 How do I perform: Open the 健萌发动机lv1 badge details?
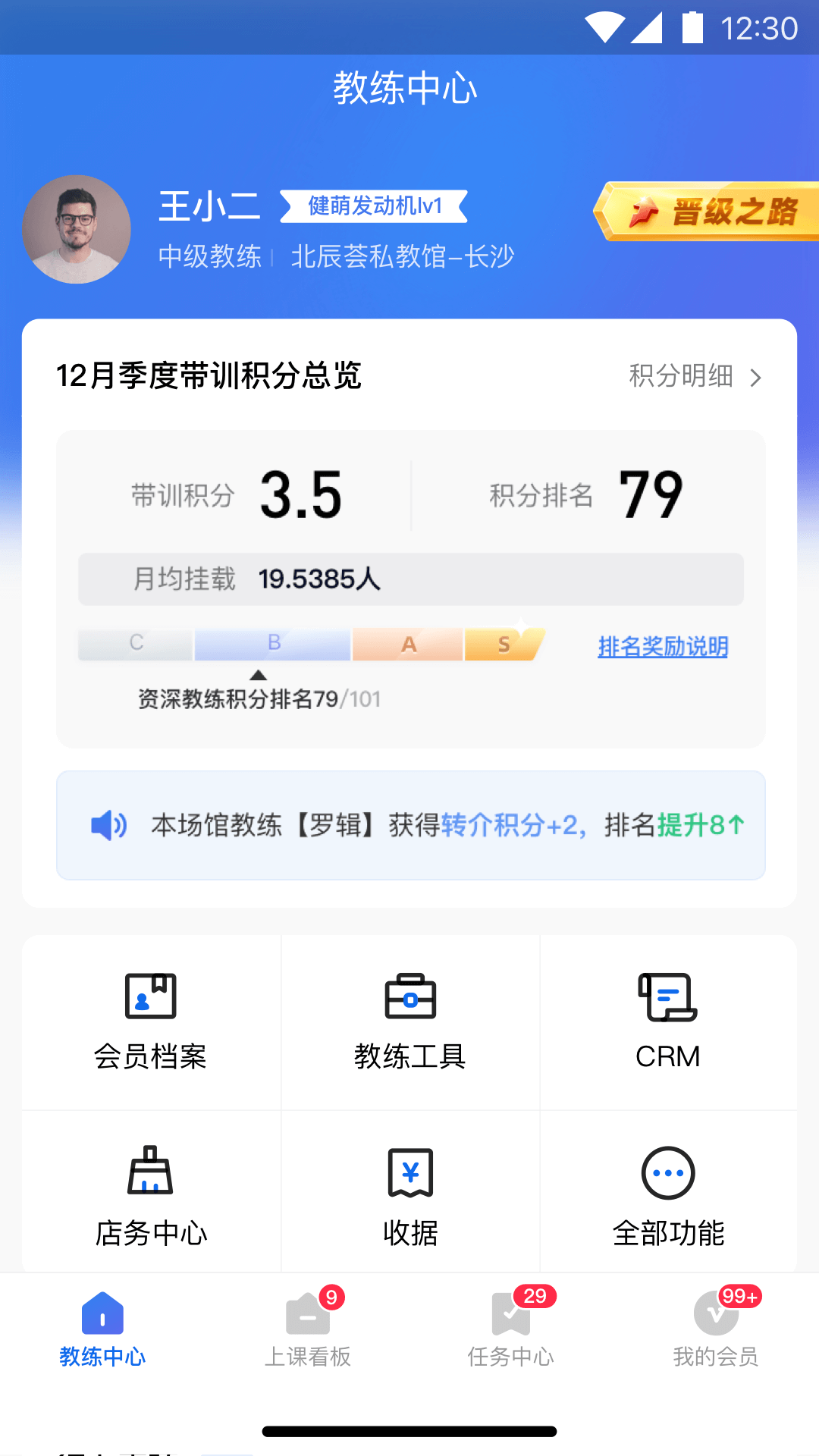tap(377, 206)
